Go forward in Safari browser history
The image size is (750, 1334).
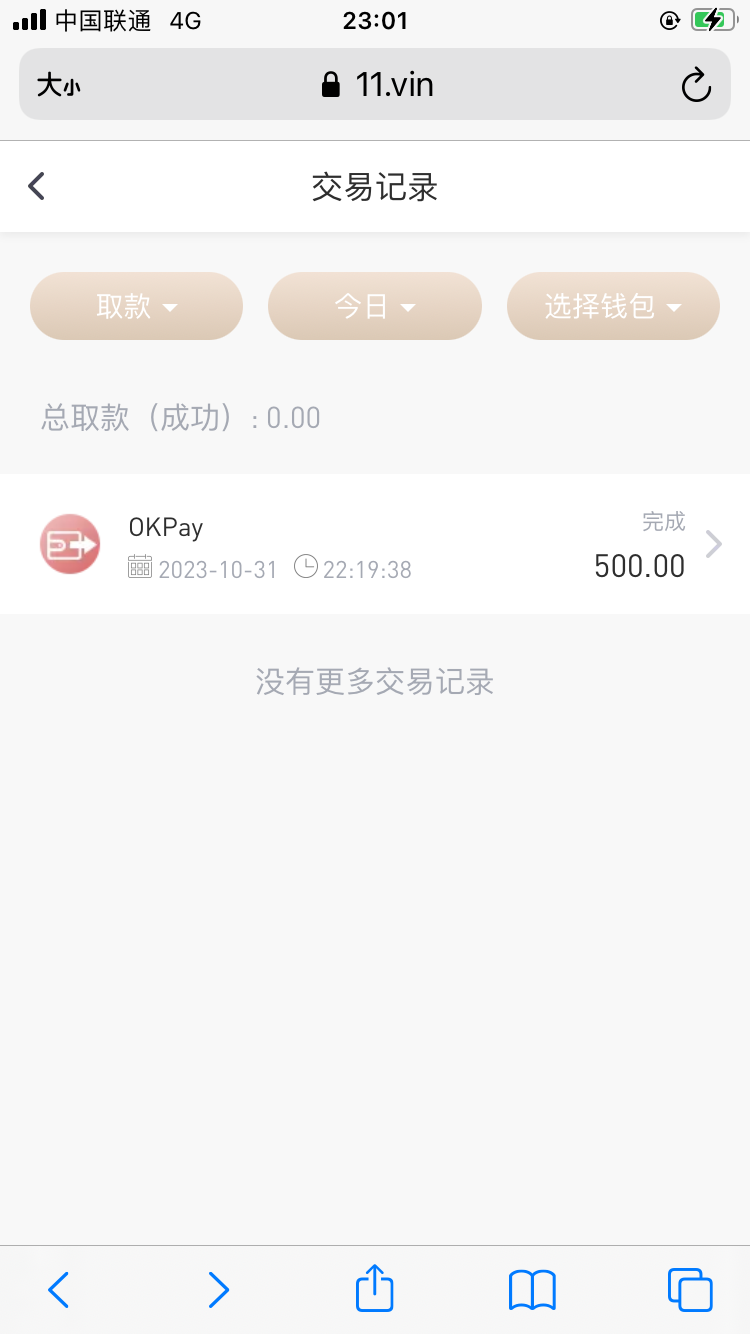(218, 1289)
